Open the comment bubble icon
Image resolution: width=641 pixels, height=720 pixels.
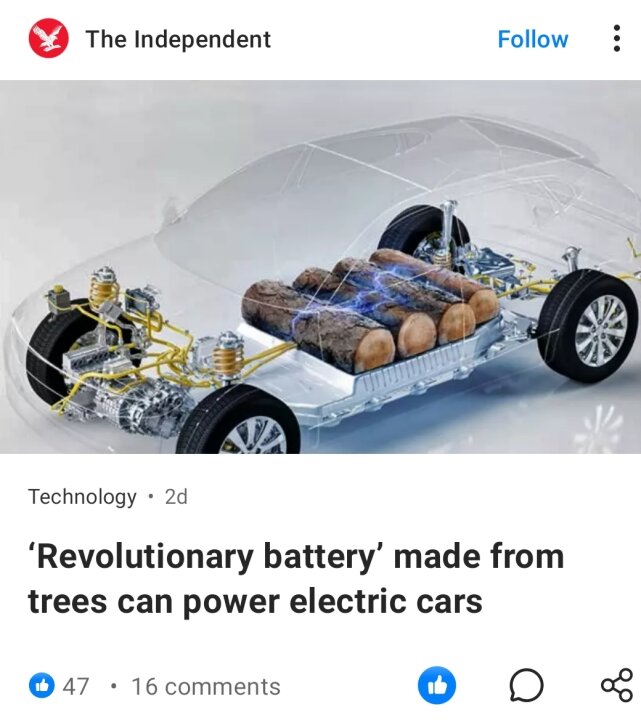pos(527,686)
